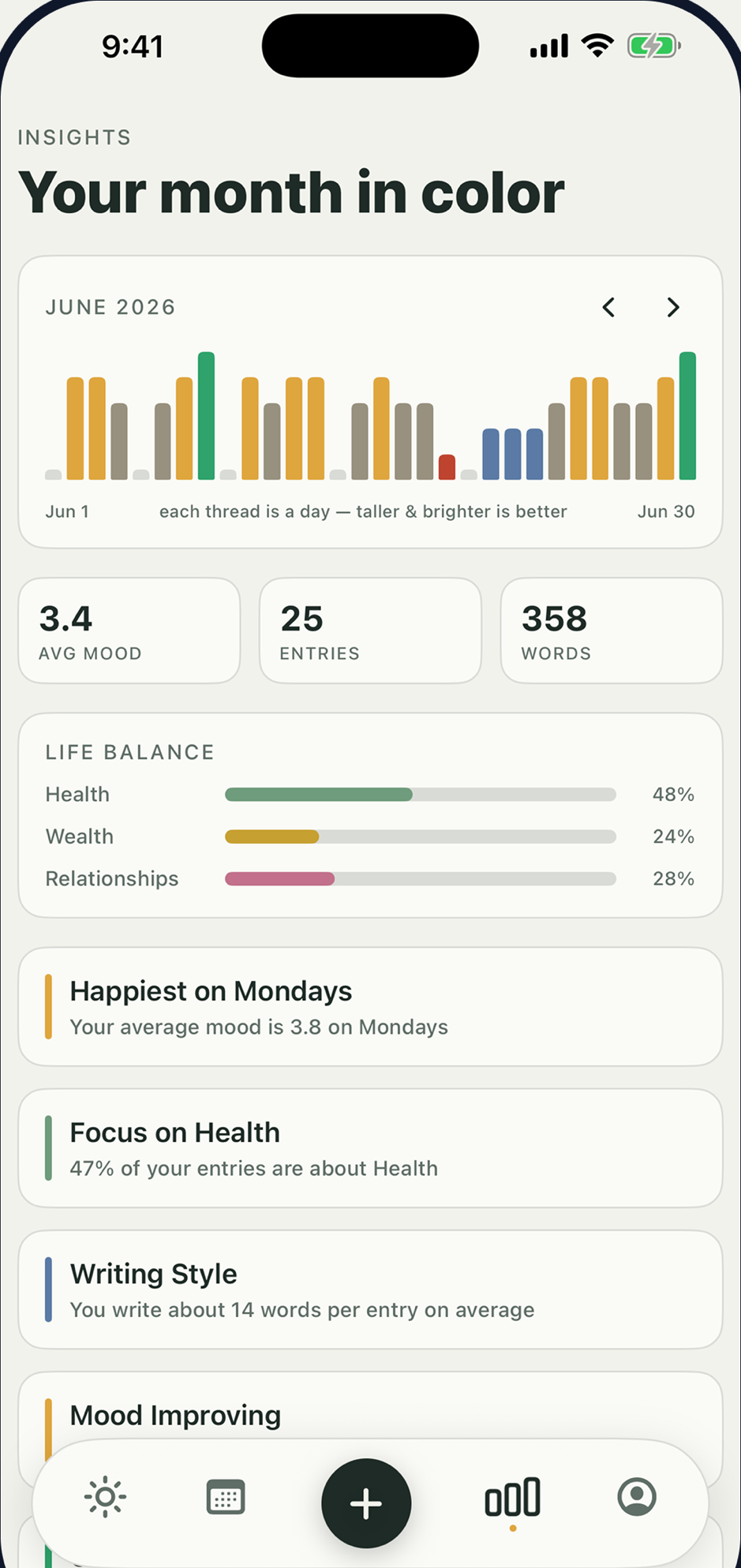Go to the next month

click(x=672, y=307)
